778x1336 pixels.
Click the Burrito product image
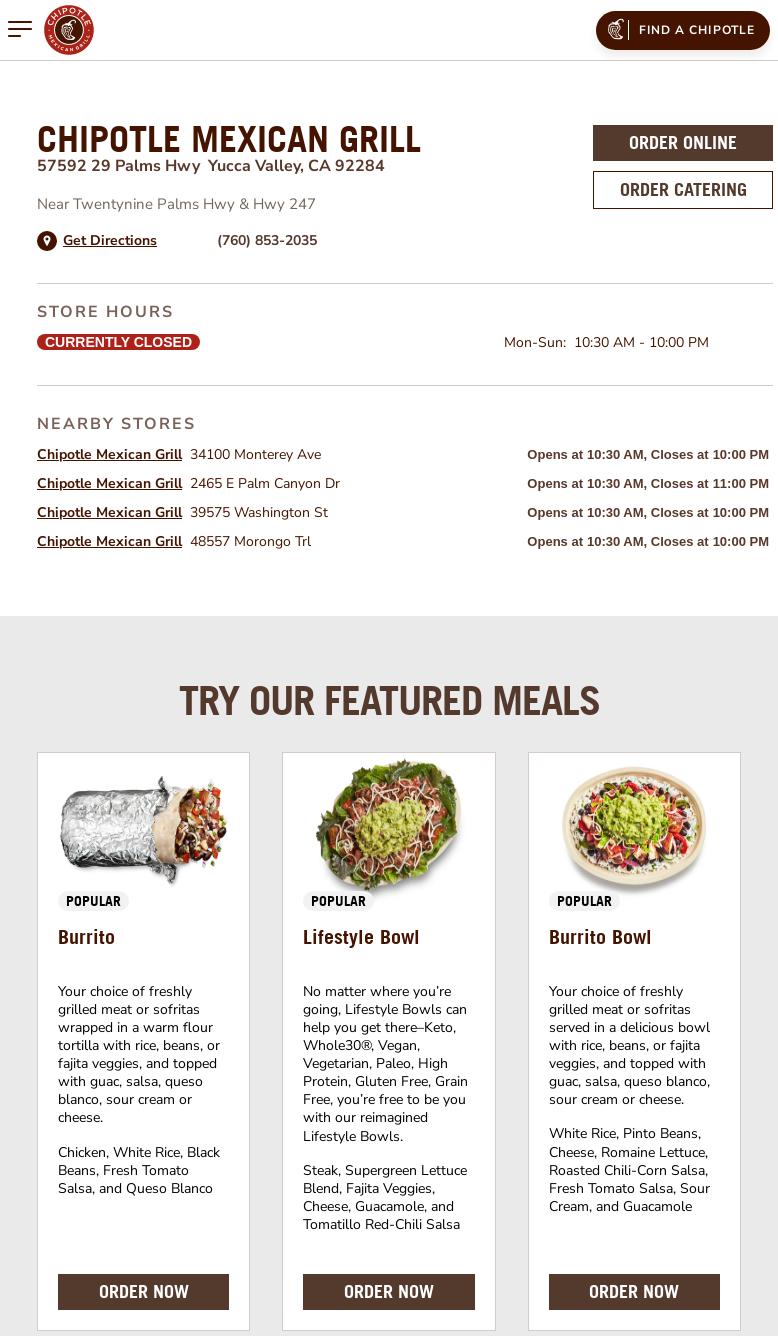pos(143,828)
